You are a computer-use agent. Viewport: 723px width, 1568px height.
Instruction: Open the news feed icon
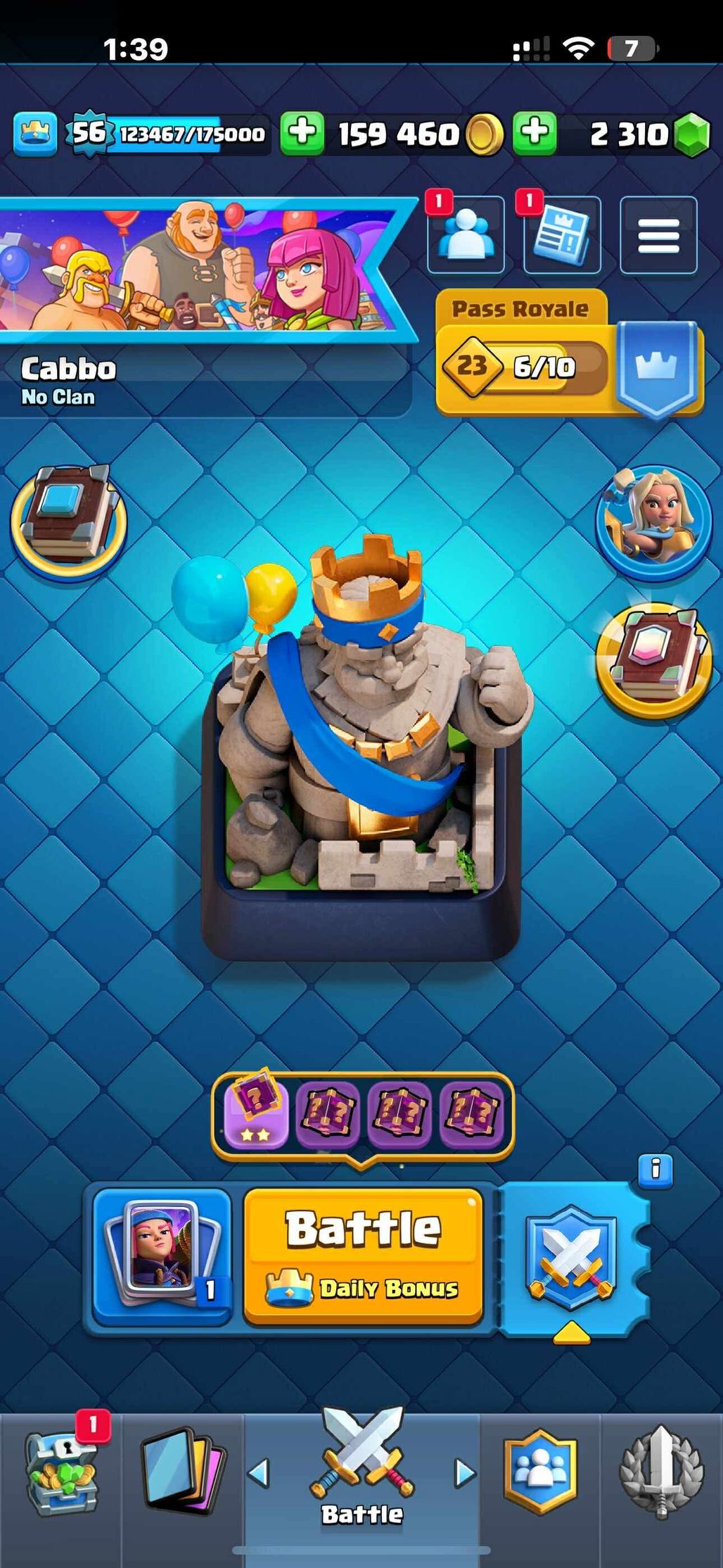[561, 235]
